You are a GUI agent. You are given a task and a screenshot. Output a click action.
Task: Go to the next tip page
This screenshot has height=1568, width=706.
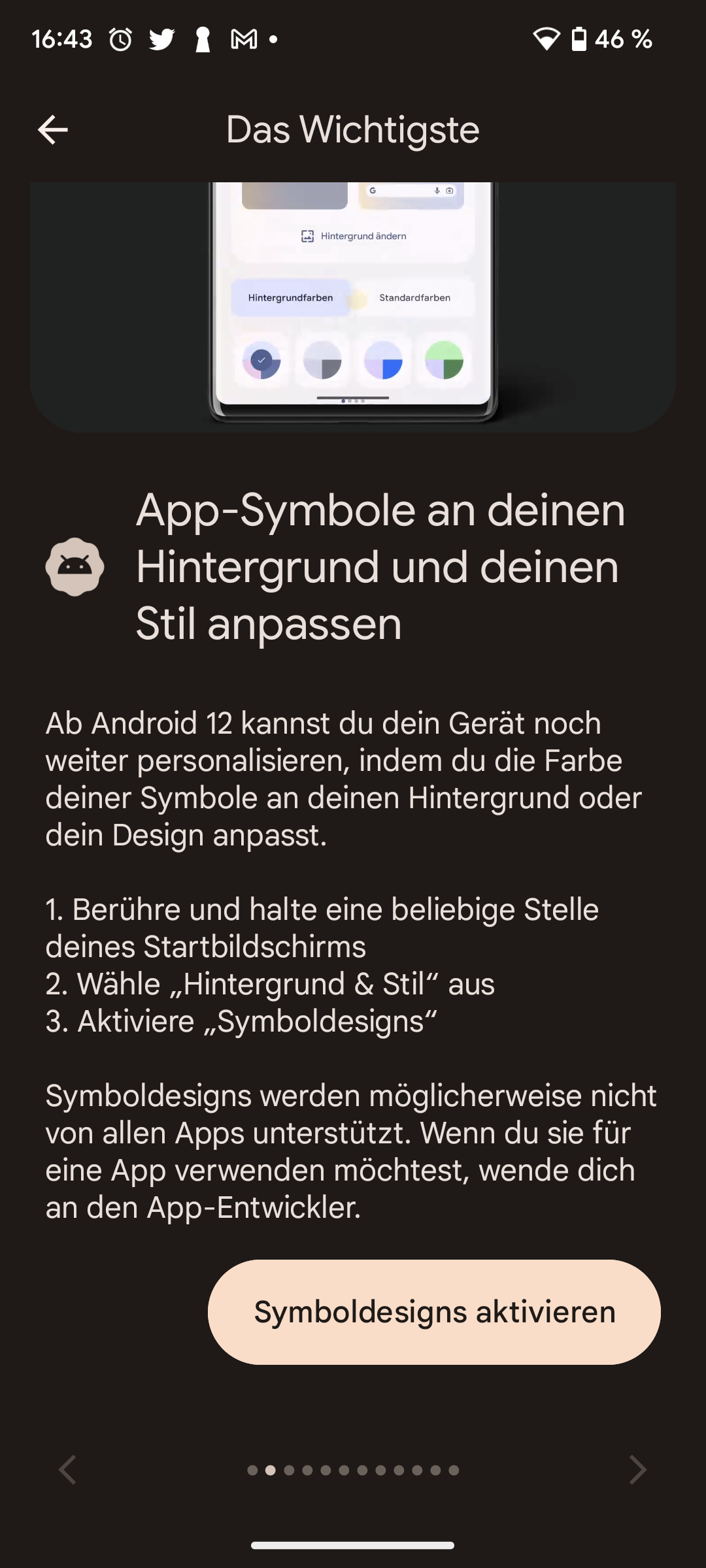pos(637,1470)
